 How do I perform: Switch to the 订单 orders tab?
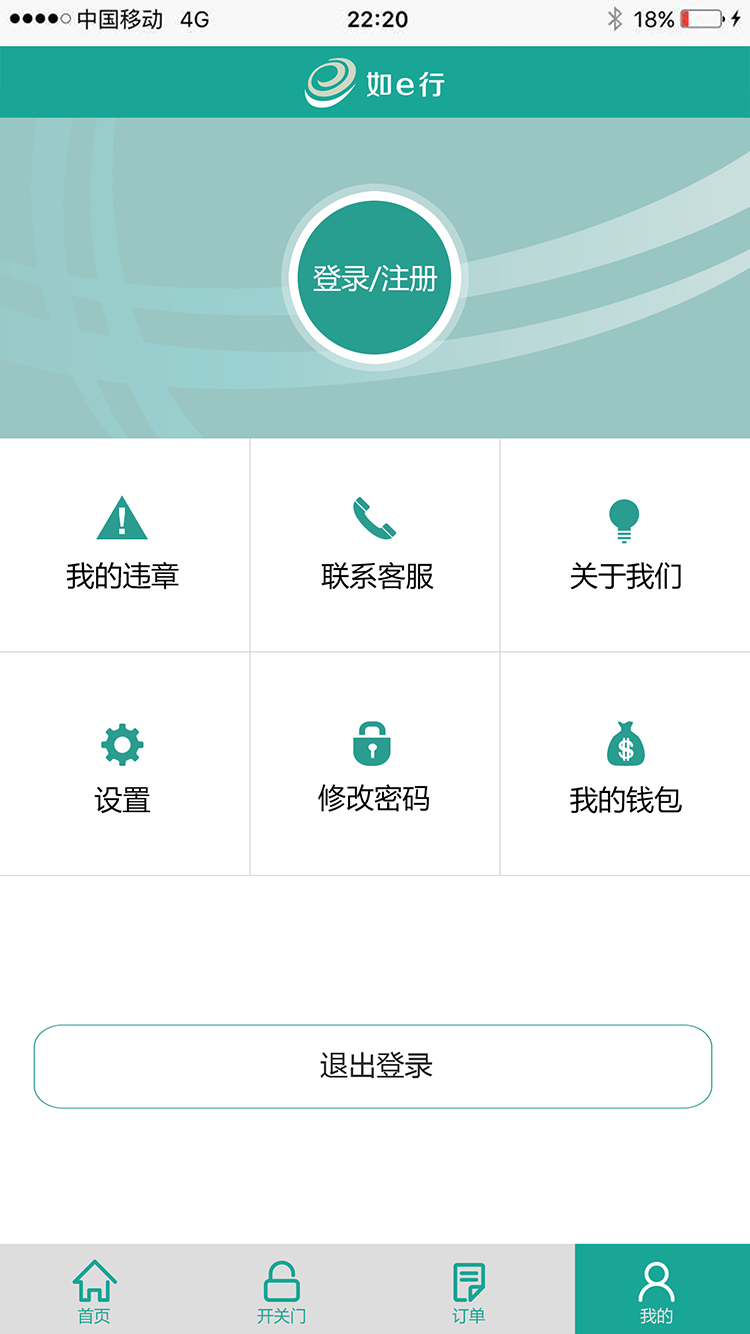[468, 1290]
